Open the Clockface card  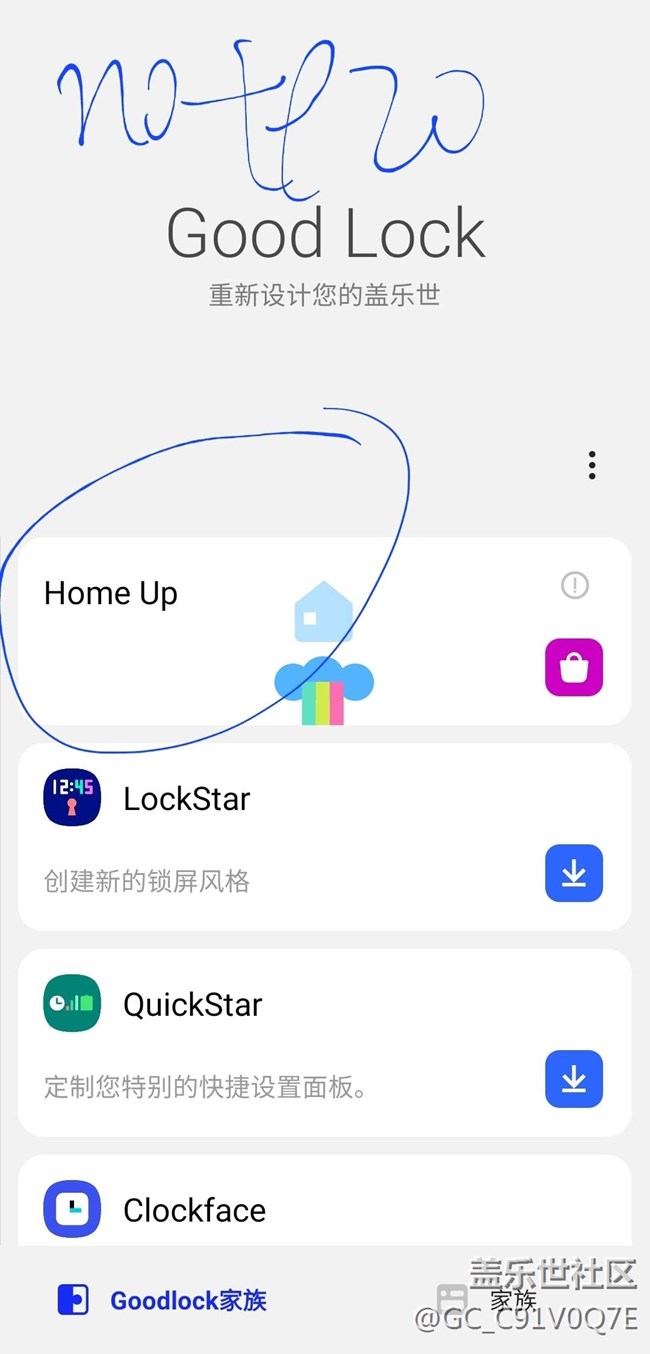point(325,1201)
